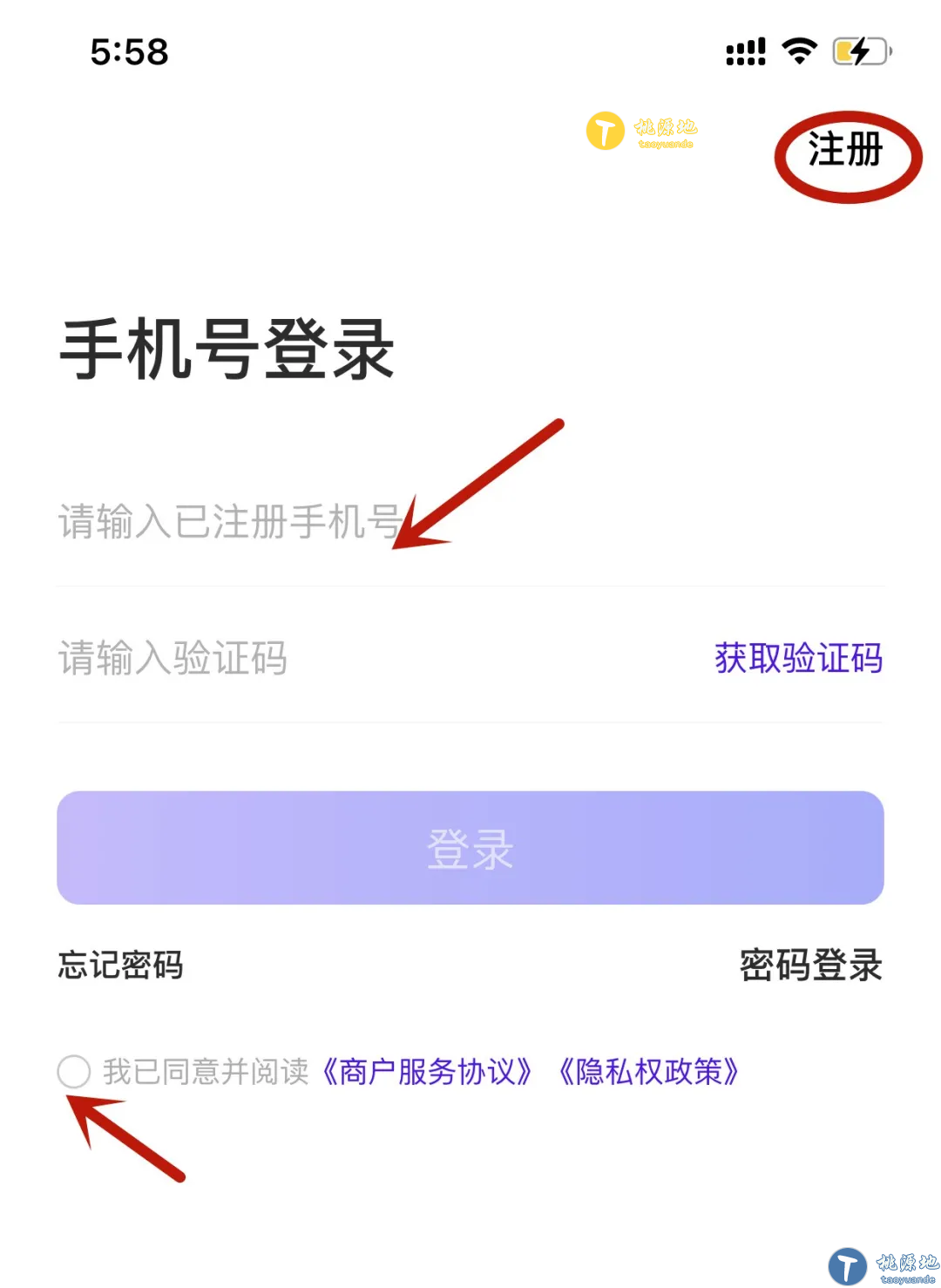Switch to 密码登录 password login
941x1288 pixels.
click(810, 966)
